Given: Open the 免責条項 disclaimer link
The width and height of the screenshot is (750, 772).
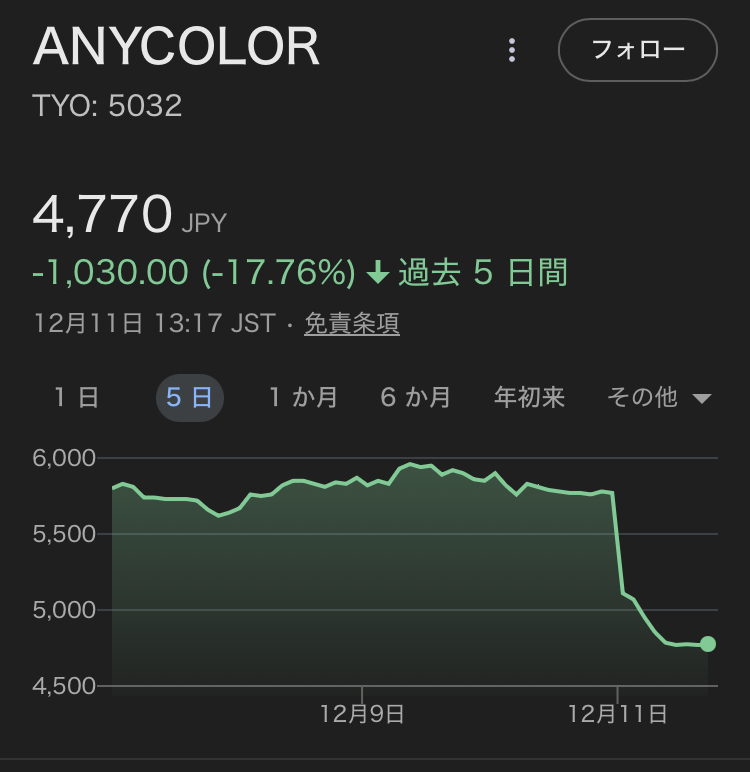Looking at the screenshot, I should coord(351,324).
